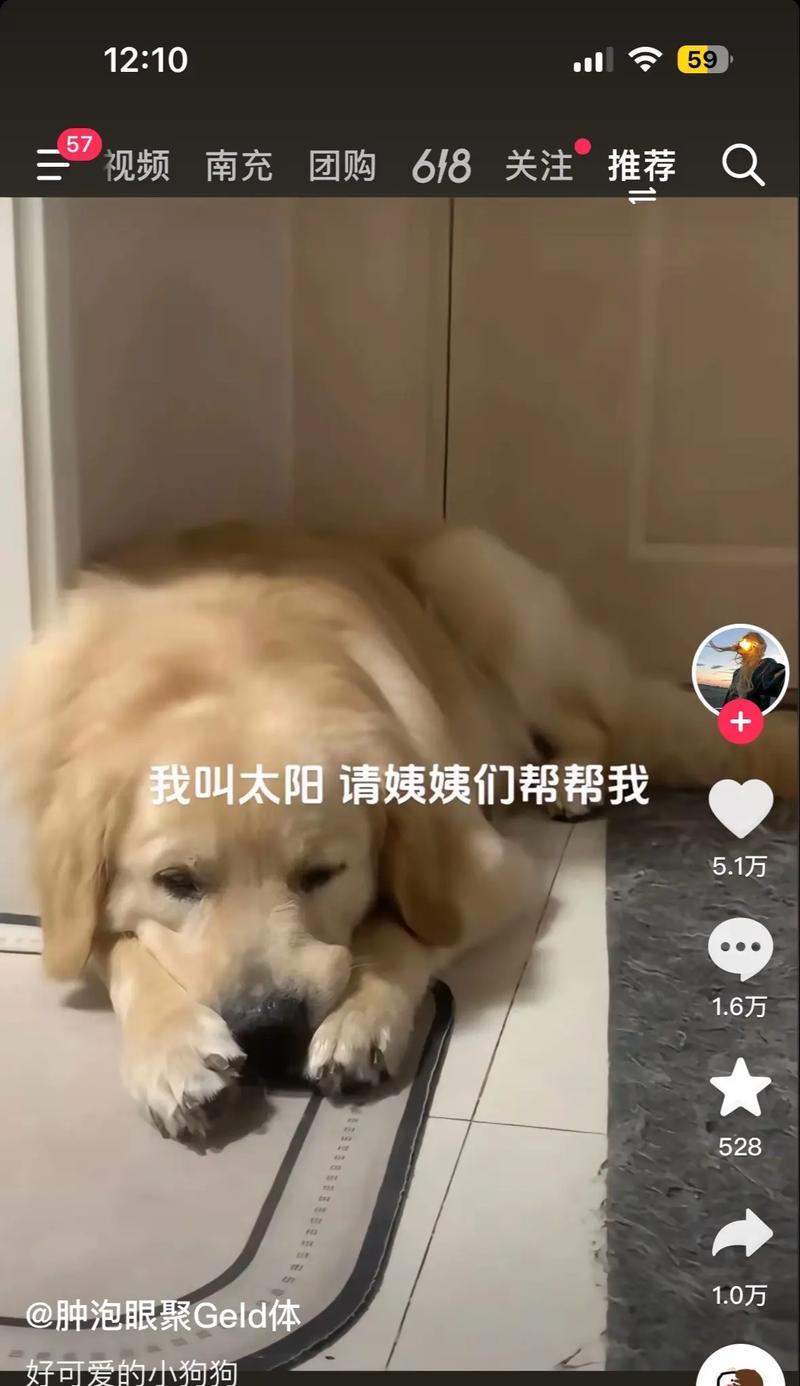800x1386 pixels.
Task: Select the 推荐 recommended tab
Action: point(642,166)
